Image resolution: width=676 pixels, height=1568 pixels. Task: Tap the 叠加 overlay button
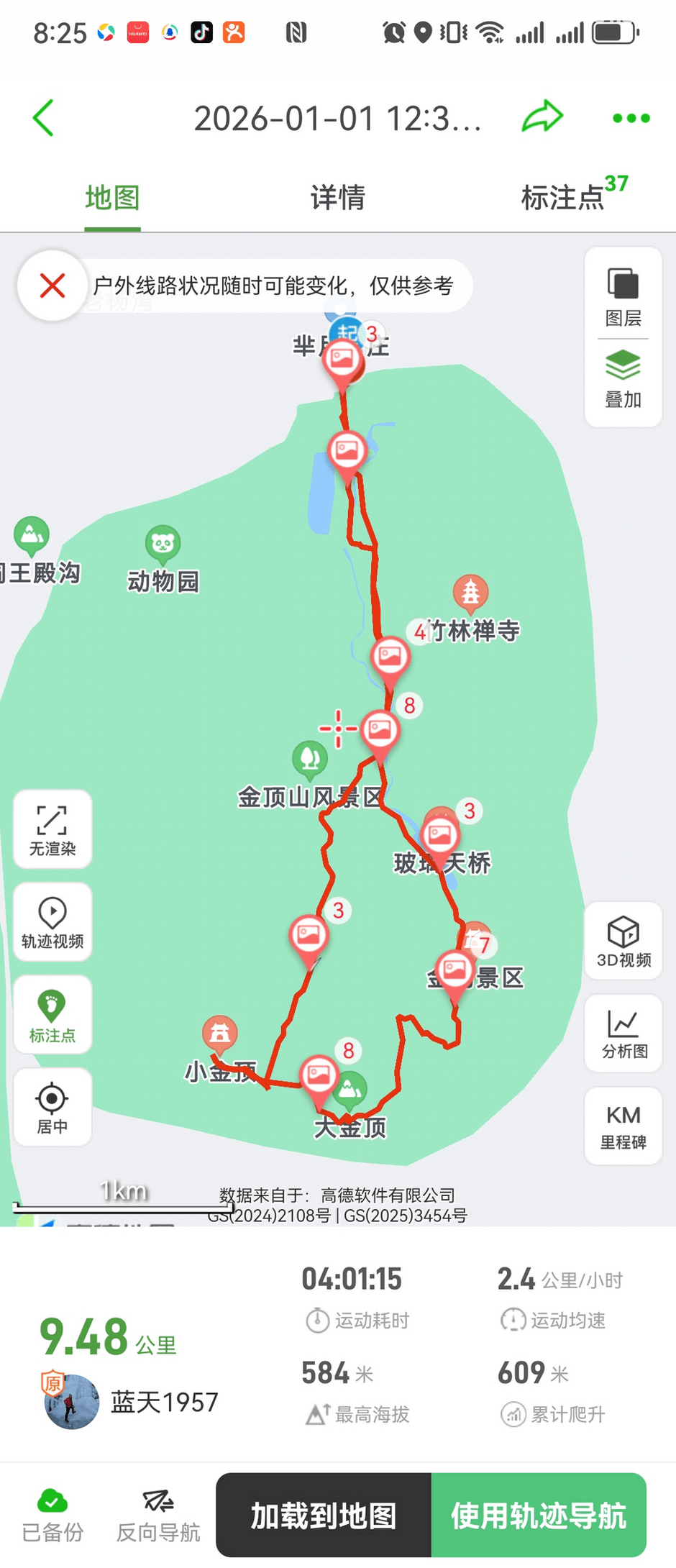pos(623,379)
